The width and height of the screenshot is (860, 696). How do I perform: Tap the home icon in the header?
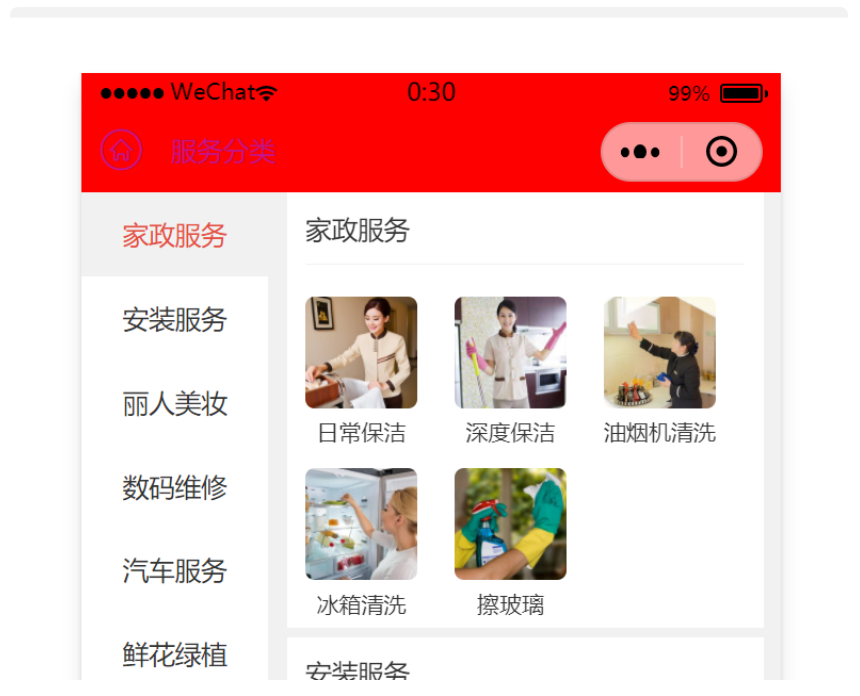[121, 151]
